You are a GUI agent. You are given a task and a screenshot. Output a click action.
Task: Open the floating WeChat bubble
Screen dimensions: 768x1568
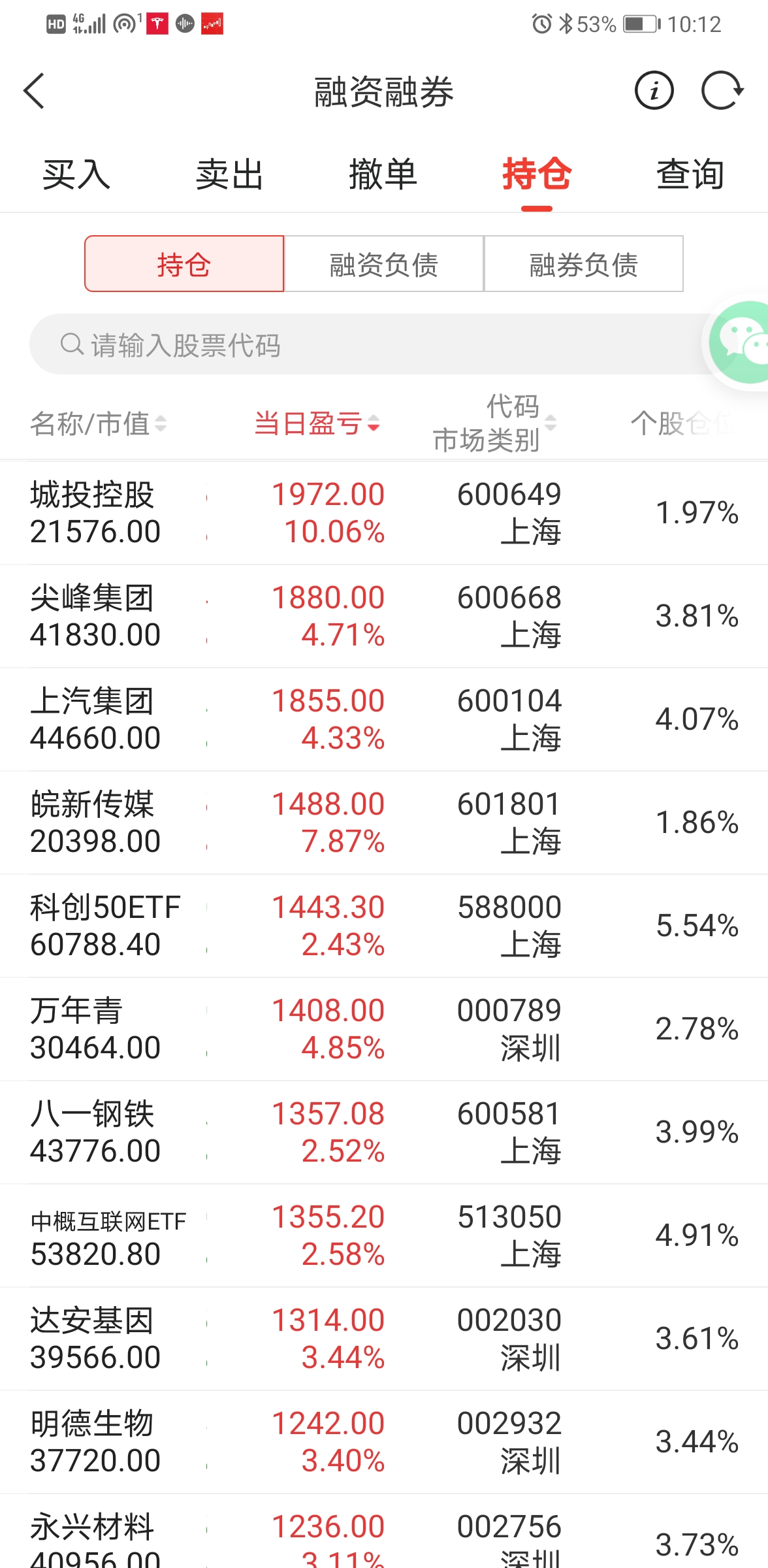point(741,342)
